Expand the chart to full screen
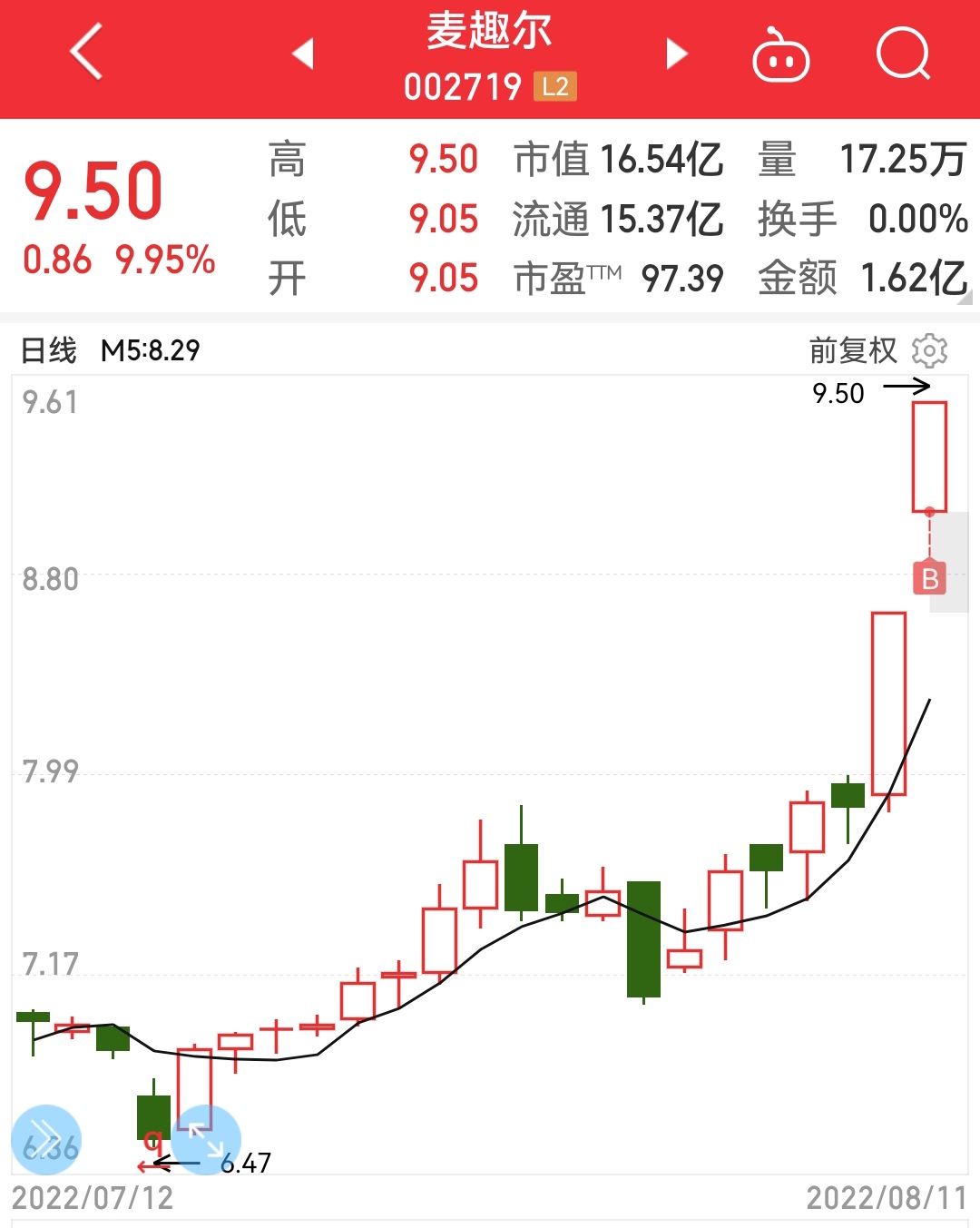This screenshot has height=1228, width=980. point(206,1140)
